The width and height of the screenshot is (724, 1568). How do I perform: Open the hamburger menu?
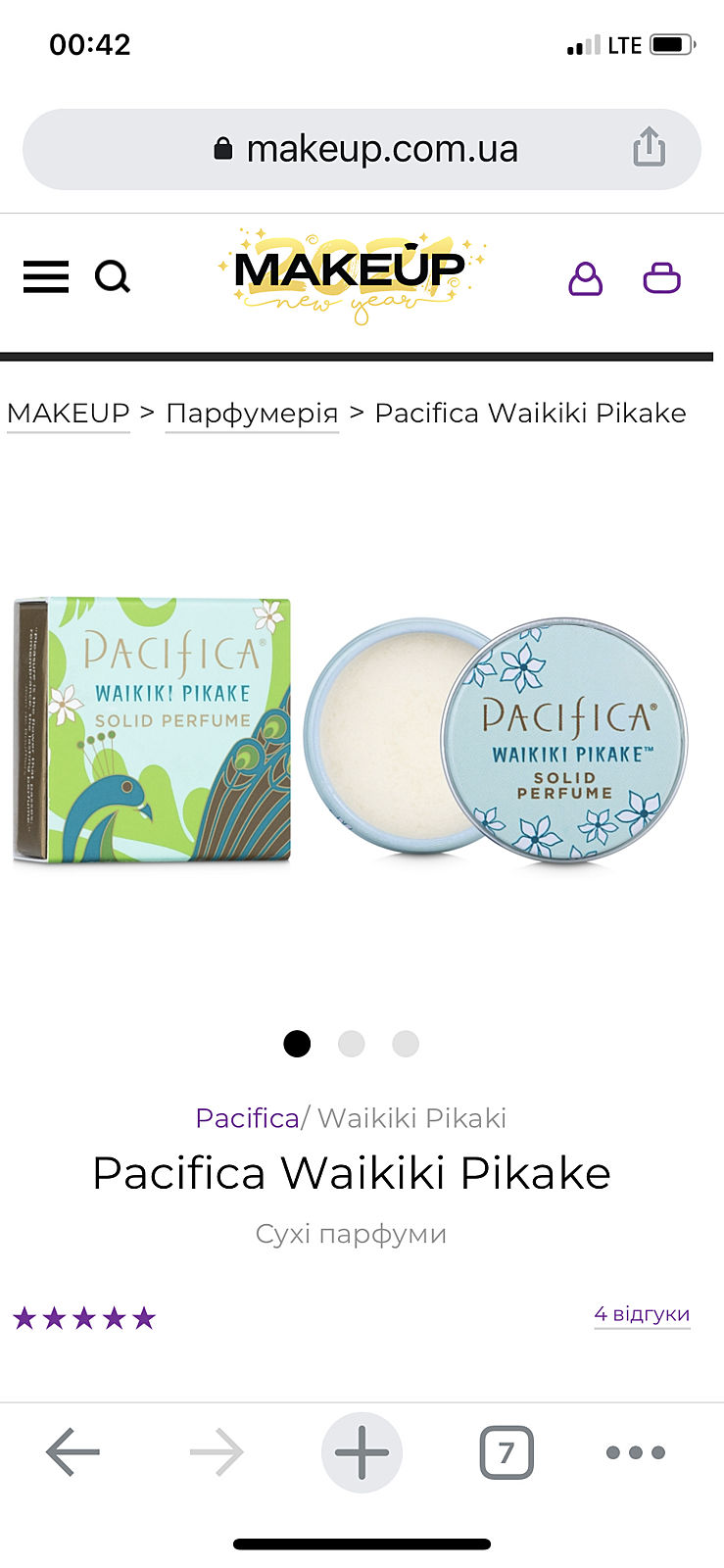pyautogui.click(x=46, y=277)
